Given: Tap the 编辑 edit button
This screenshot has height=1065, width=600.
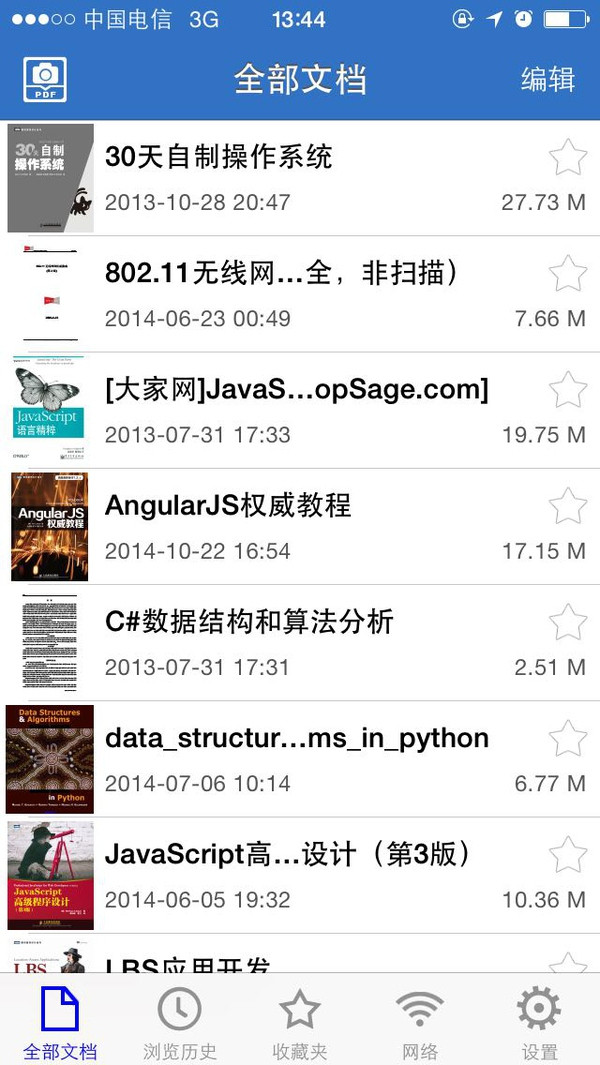Looking at the screenshot, I should (547, 79).
